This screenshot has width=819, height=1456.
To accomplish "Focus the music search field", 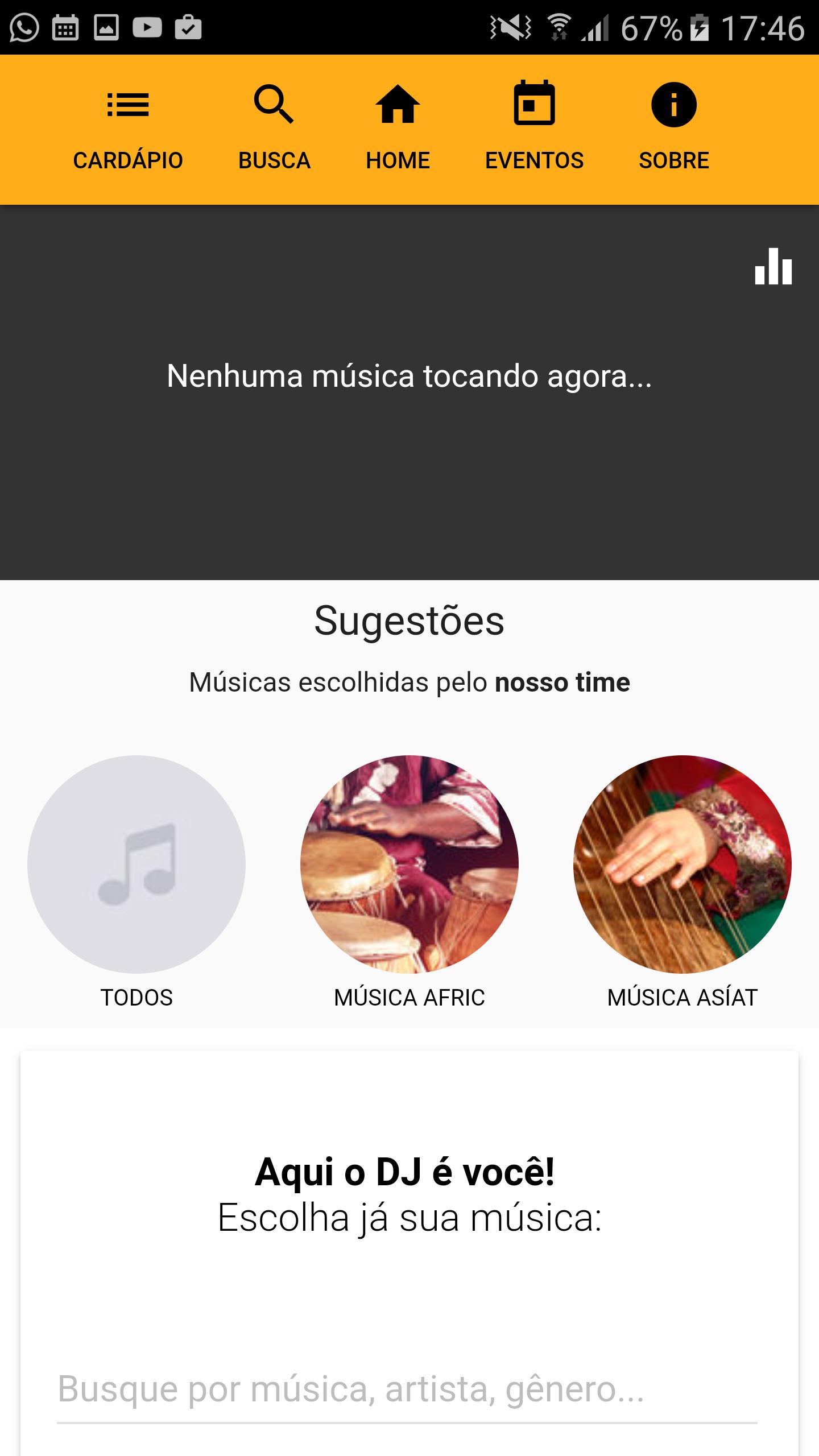I will [407, 1389].
